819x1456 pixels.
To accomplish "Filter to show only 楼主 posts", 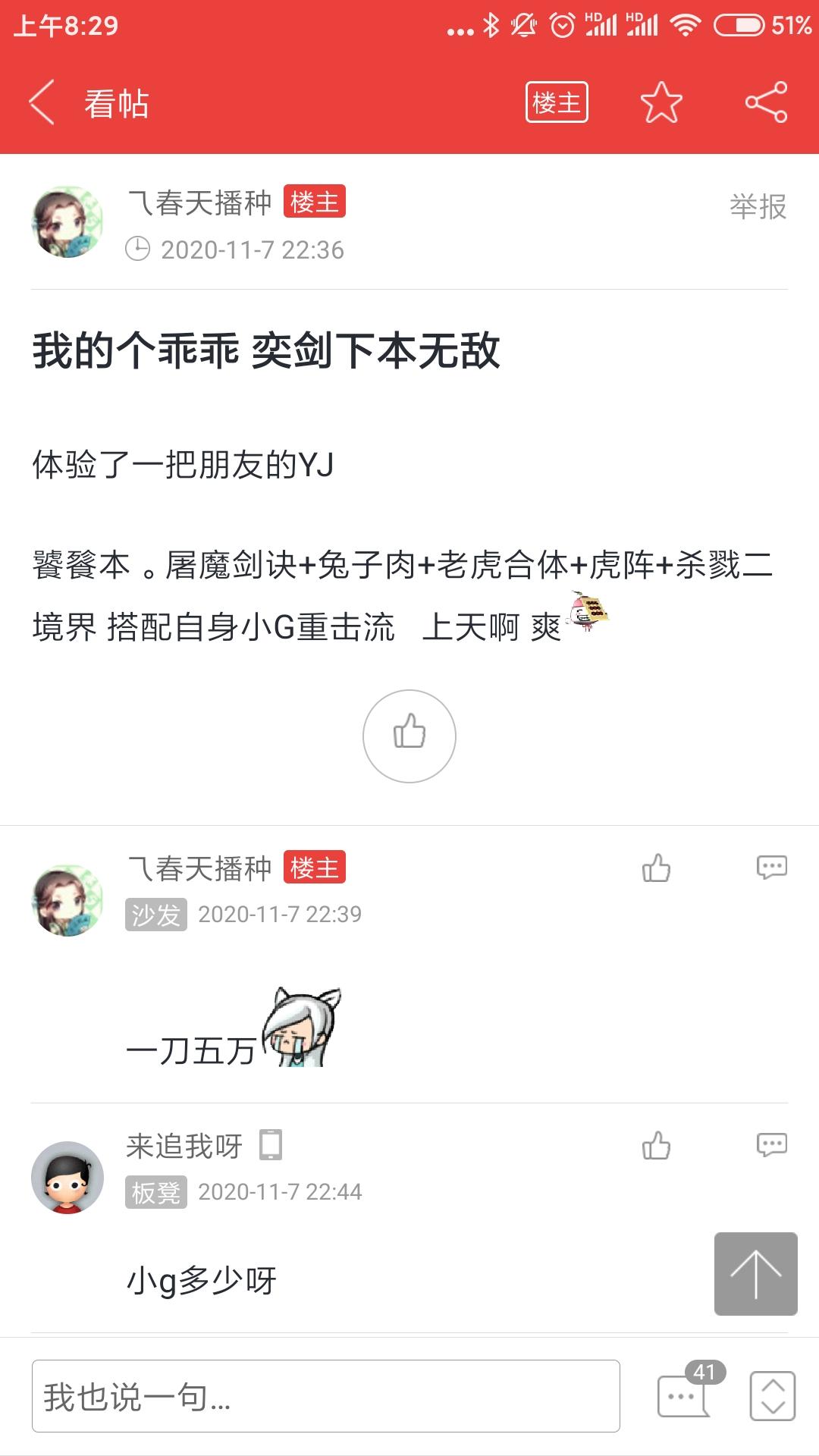I will 557,102.
